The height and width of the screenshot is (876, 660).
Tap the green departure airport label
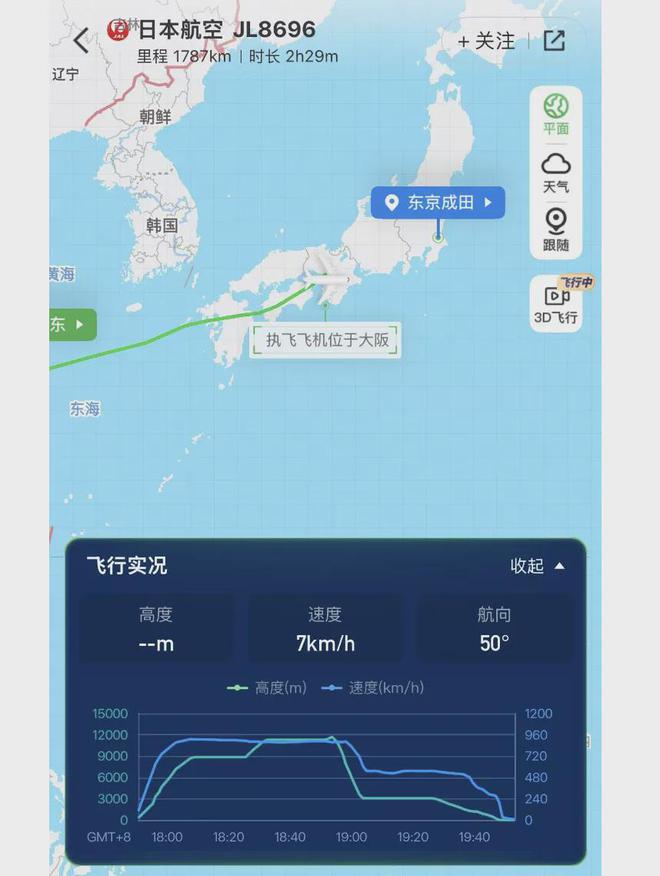pyautogui.click(x=70, y=324)
